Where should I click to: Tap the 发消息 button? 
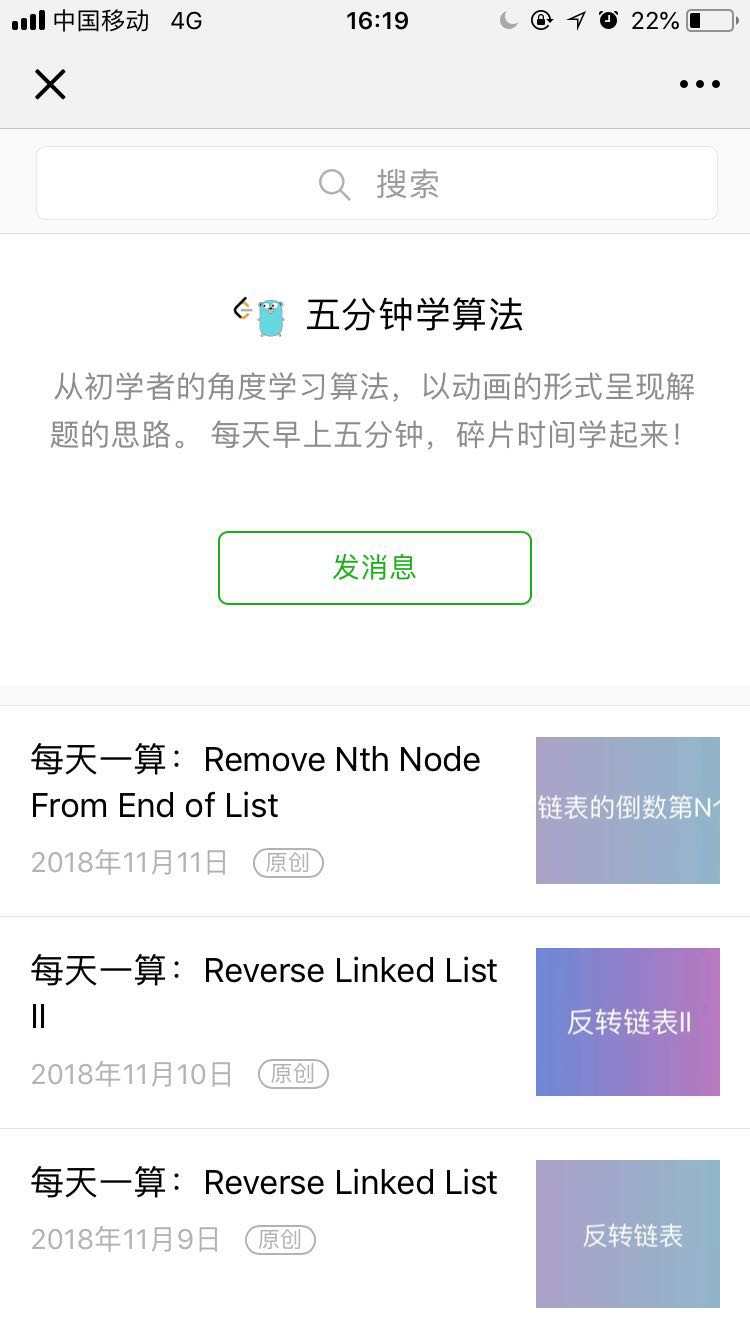click(x=374, y=568)
